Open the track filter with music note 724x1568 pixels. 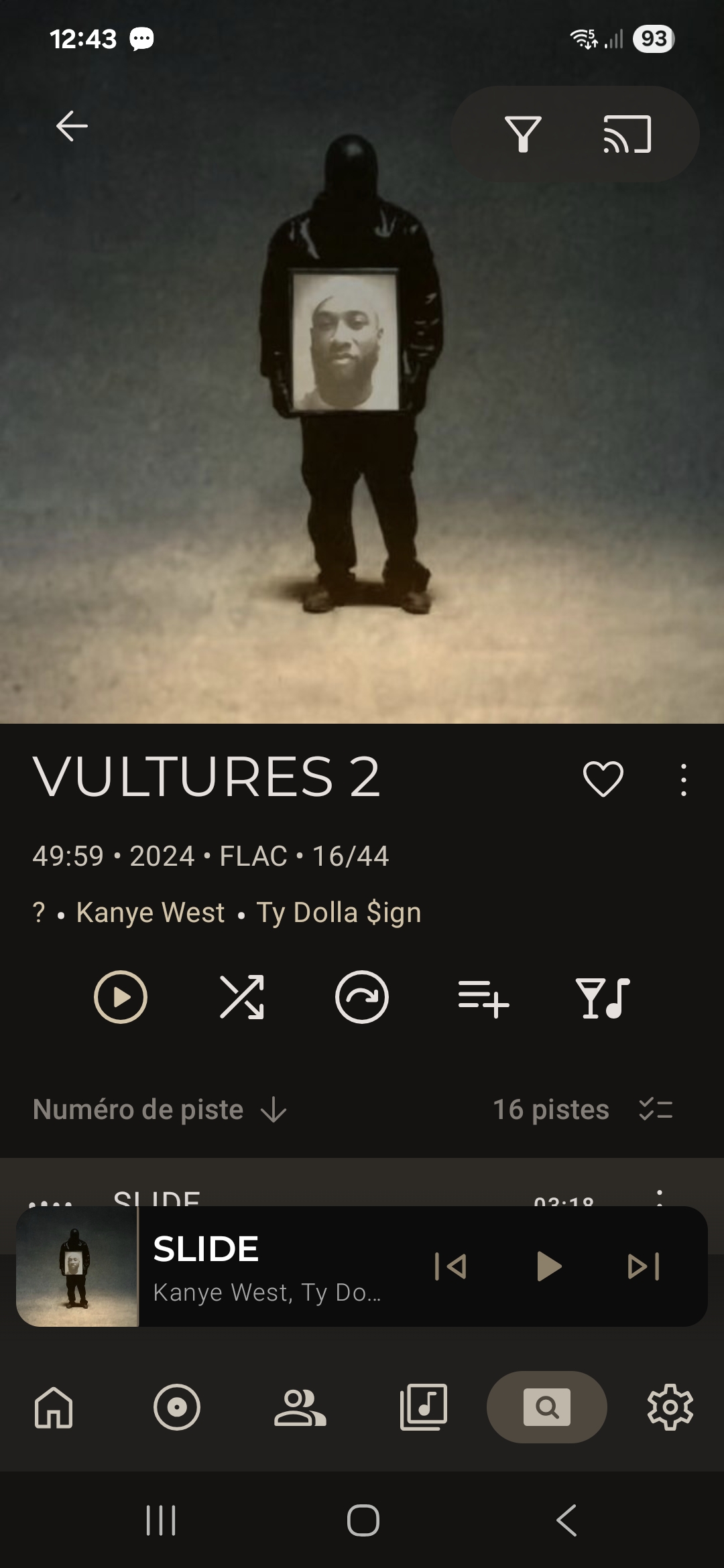coord(603,998)
